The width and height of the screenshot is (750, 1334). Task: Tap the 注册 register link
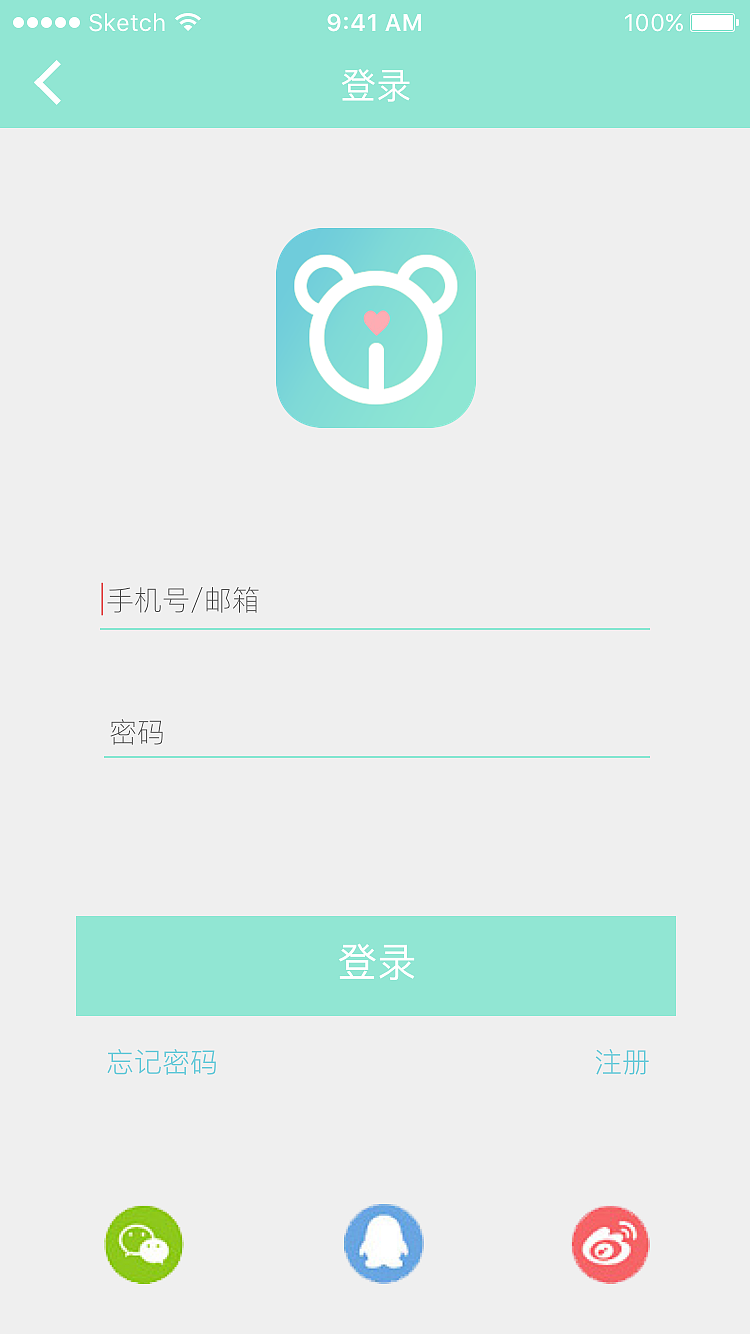pos(620,1064)
